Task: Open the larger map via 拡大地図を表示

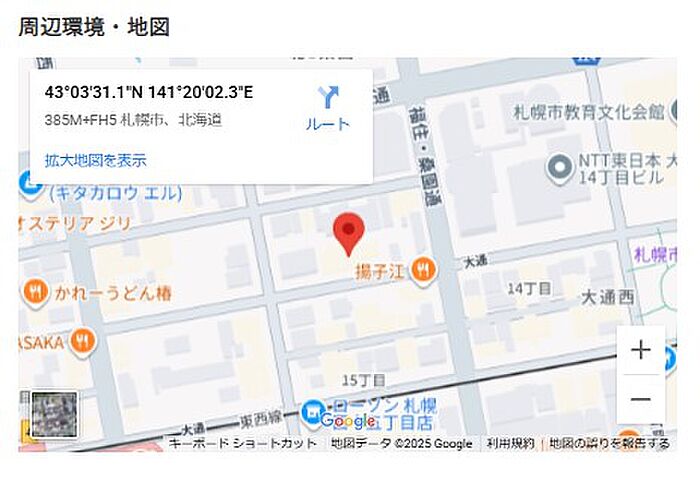Action: [x=95, y=160]
